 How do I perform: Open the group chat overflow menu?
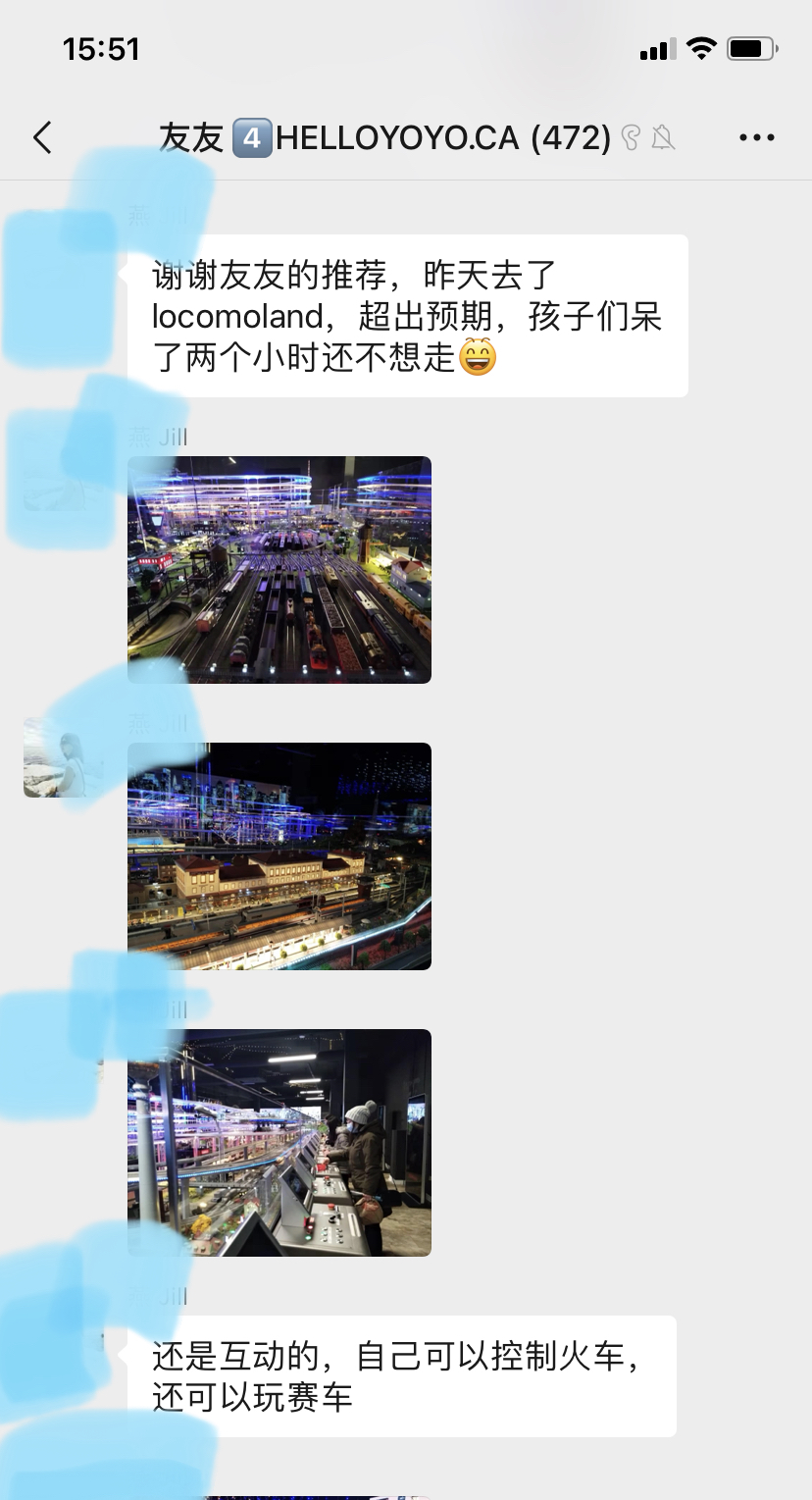pos(756,138)
